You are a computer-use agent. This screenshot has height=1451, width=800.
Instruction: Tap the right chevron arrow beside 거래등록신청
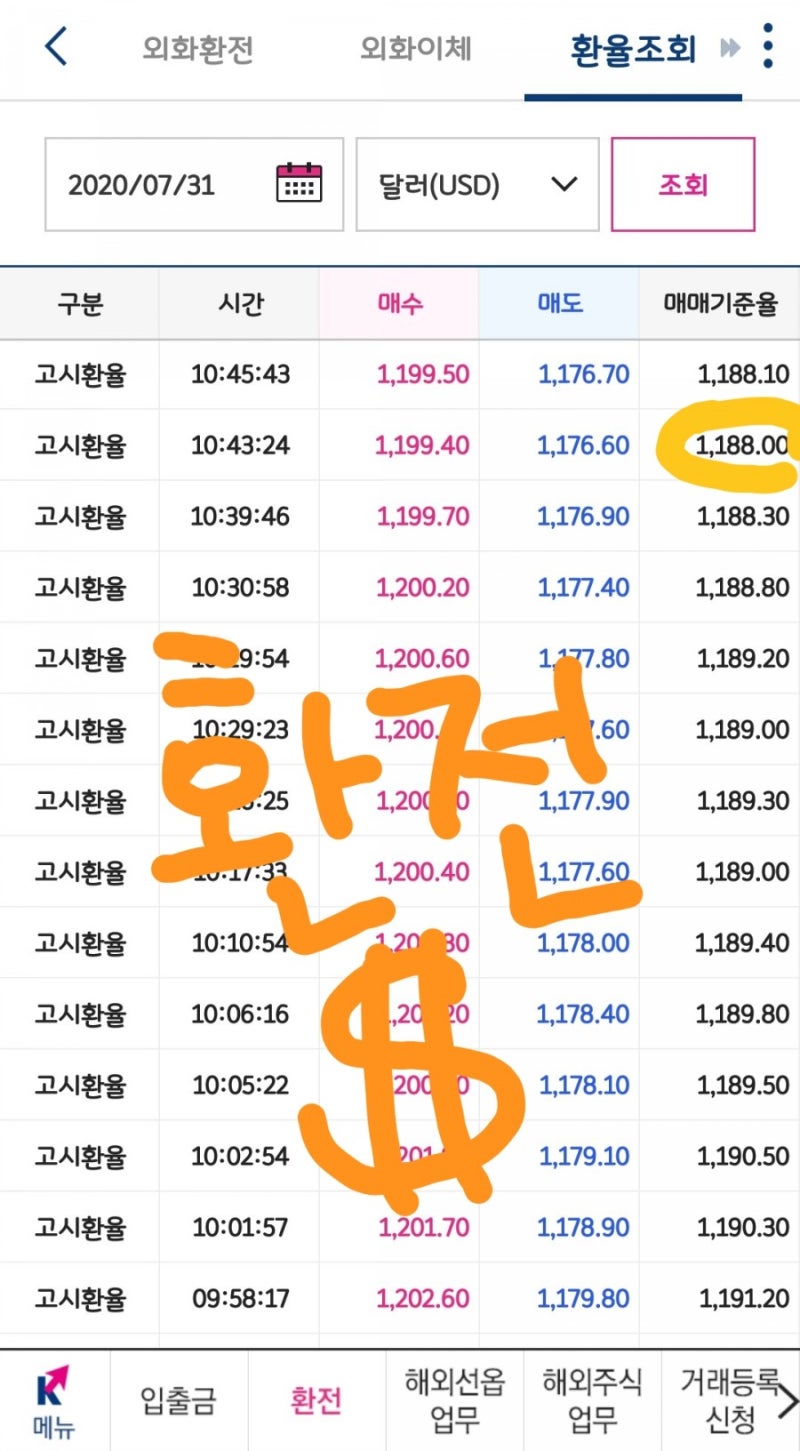786,1398
